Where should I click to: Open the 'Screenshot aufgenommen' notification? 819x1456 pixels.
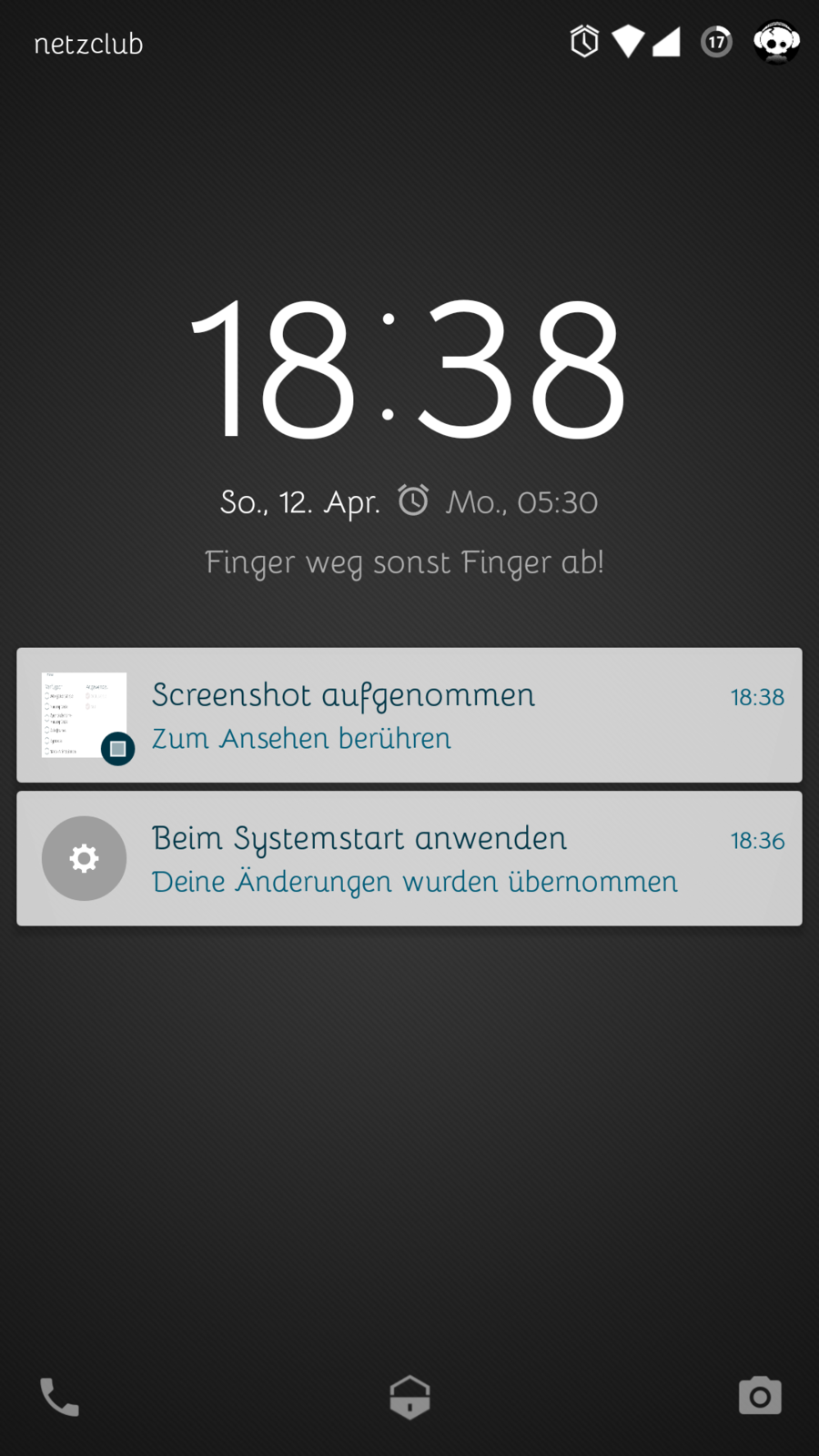coord(409,715)
